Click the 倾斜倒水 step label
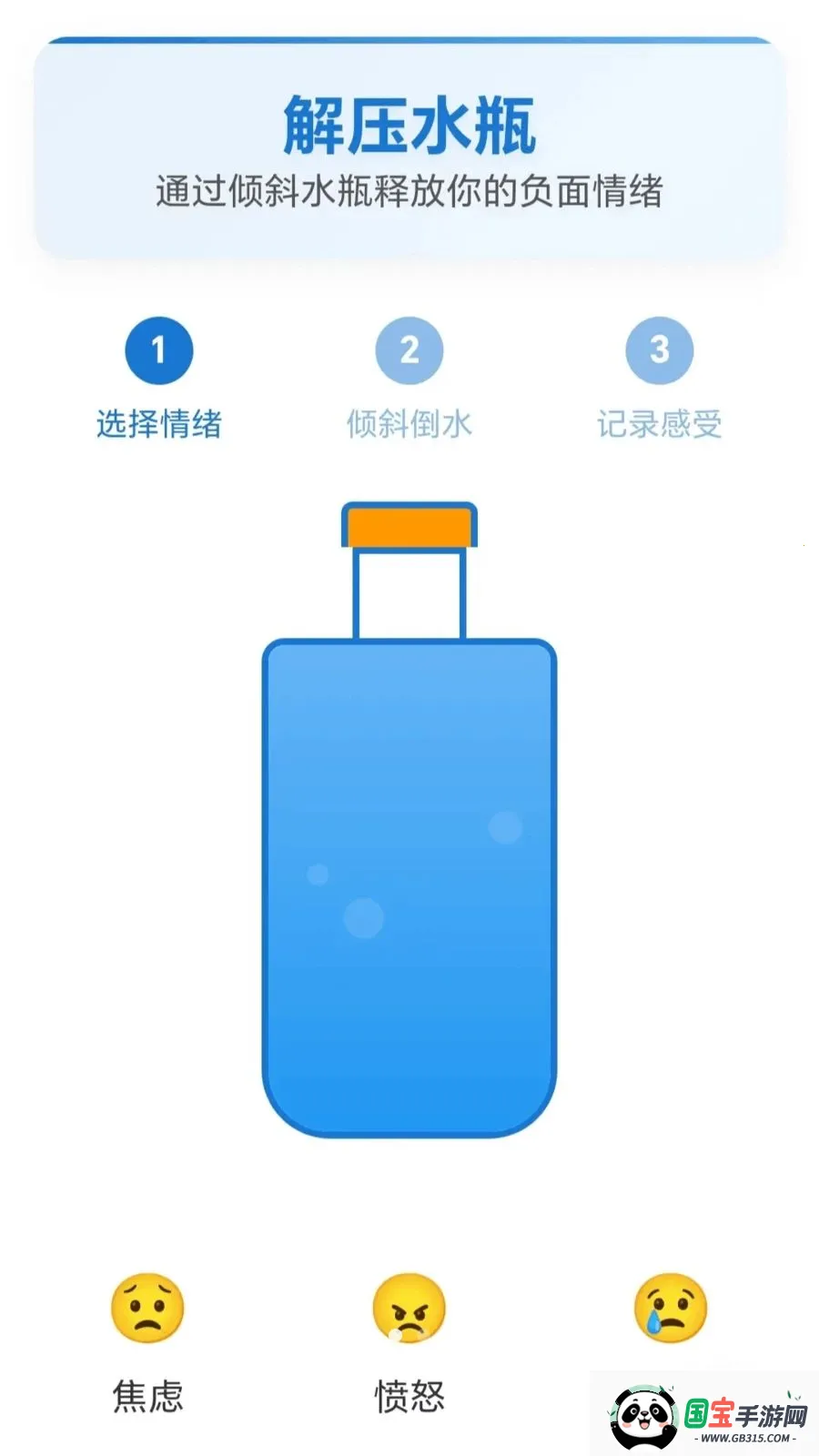The image size is (819, 1456). coord(409,423)
